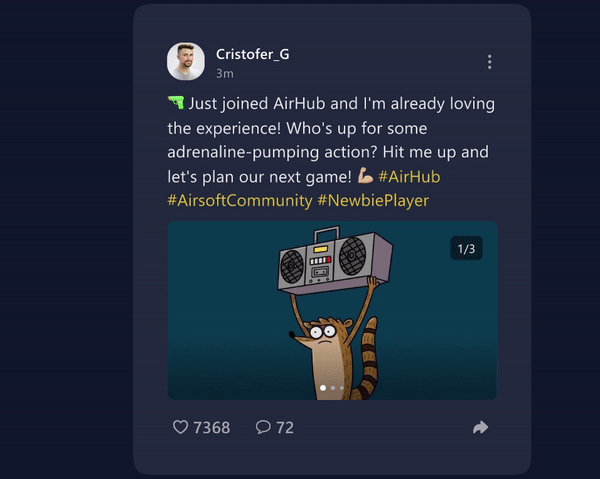Open comments on Cristofer_G's post
This screenshot has height=479, width=600.
click(263, 427)
